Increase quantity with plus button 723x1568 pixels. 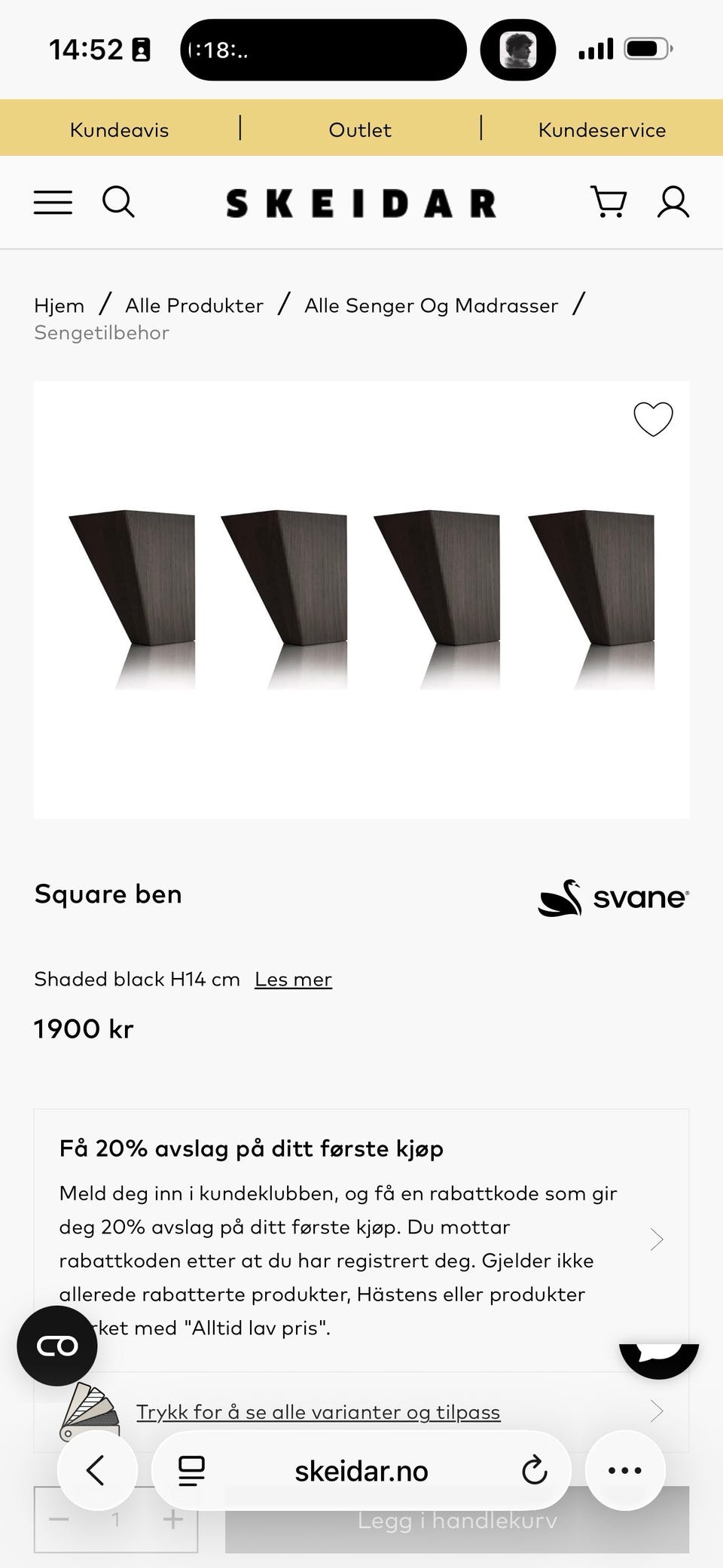(x=173, y=1519)
